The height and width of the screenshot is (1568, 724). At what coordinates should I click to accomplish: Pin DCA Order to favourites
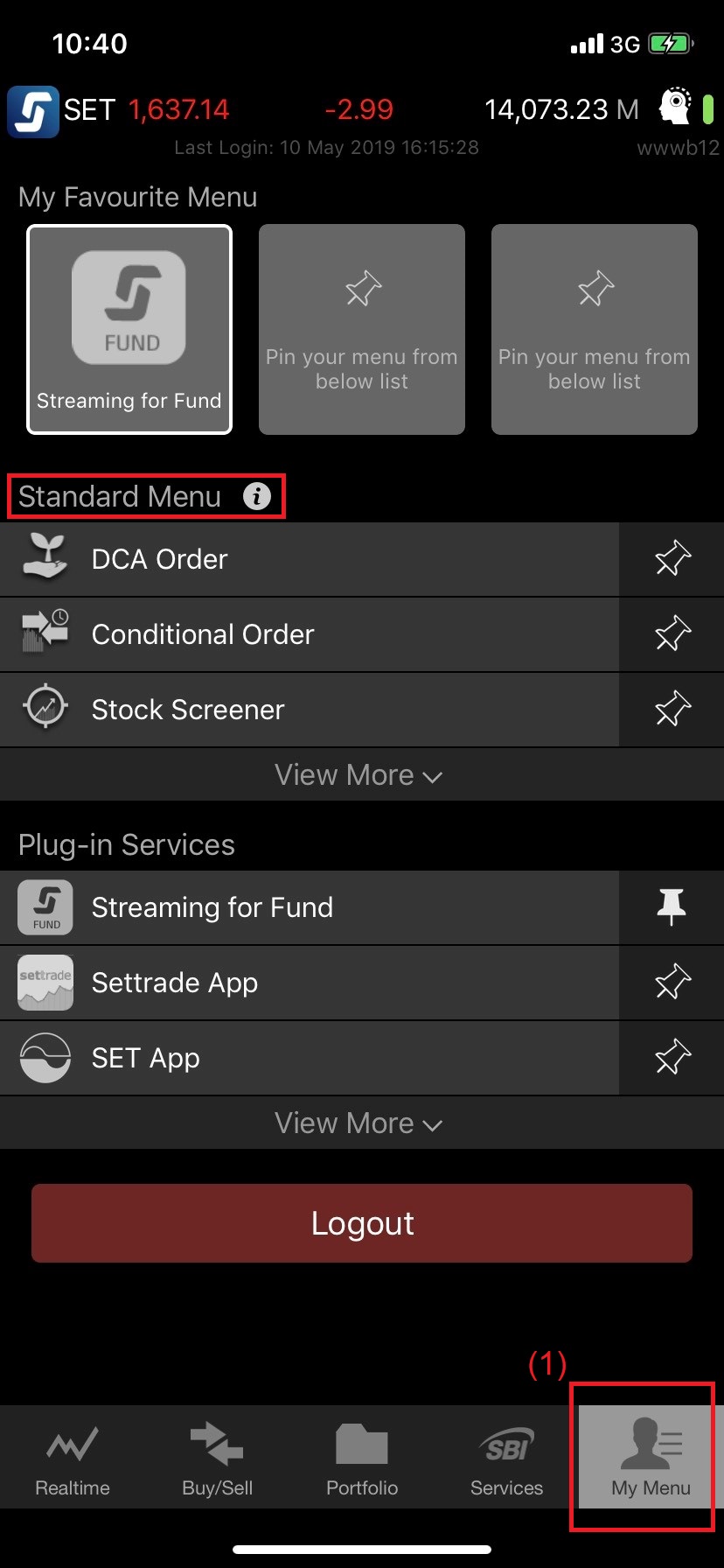pyautogui.click(x=672, y=559)
